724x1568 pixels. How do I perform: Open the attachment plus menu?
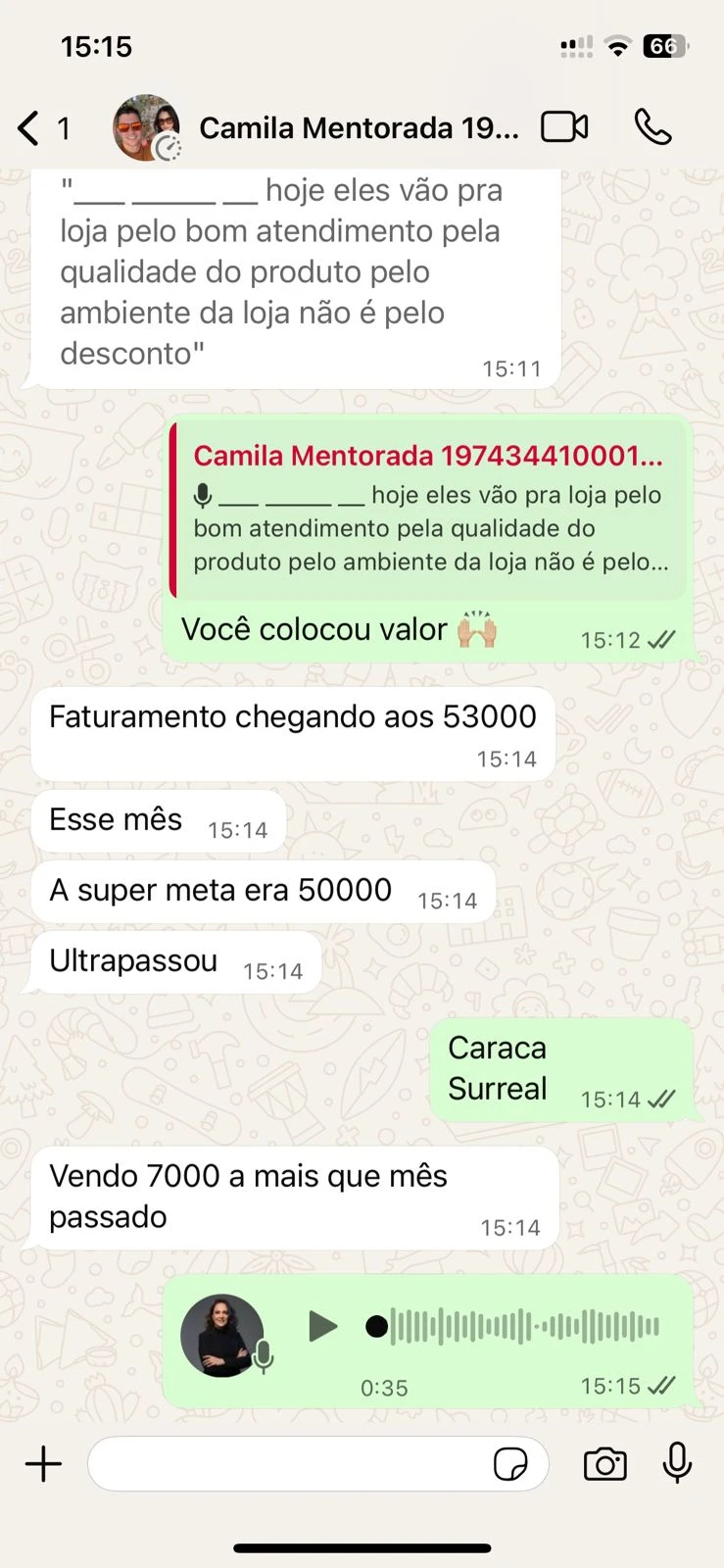(43, 1464)
